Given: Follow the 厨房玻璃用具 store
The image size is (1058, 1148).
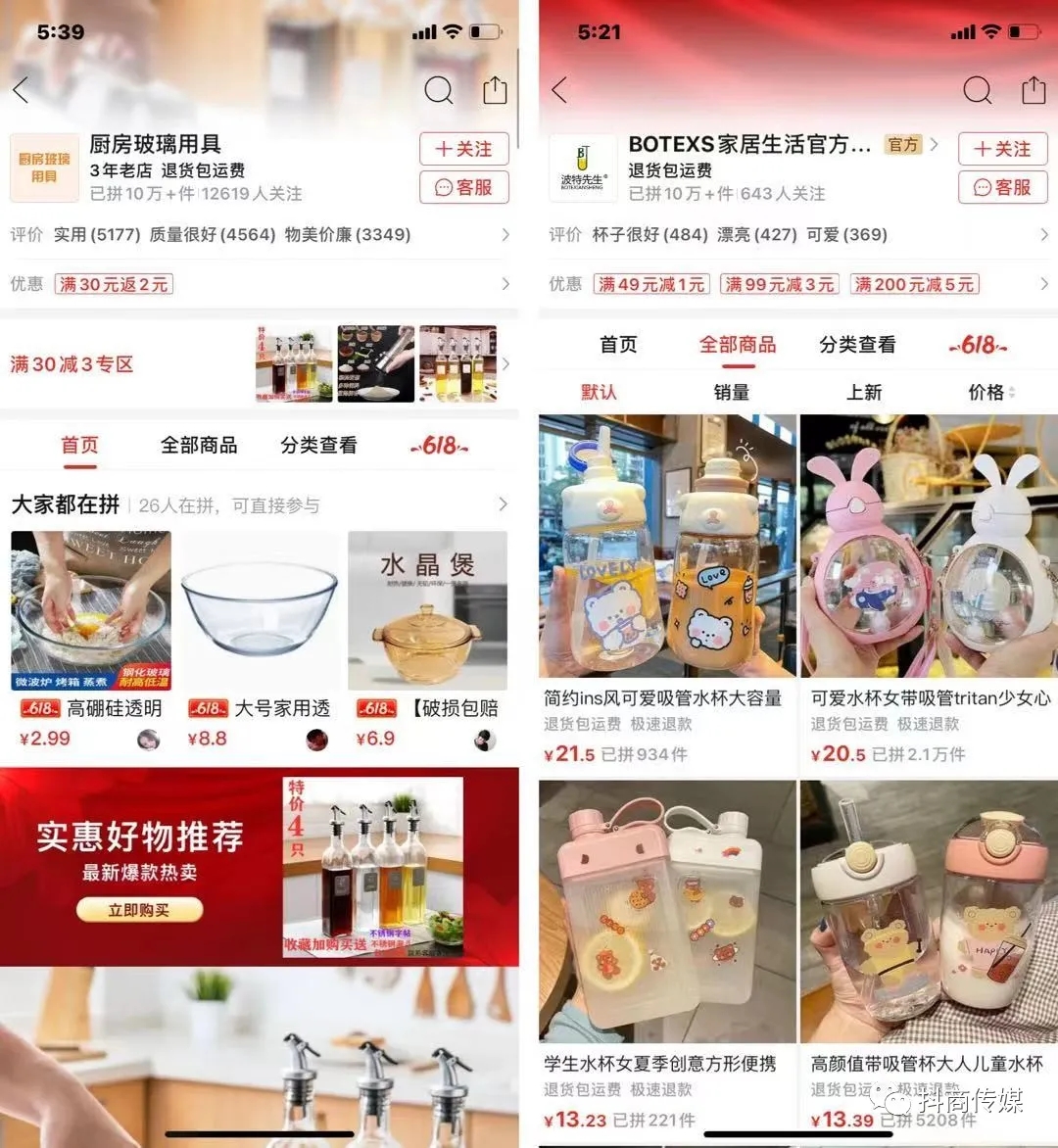Looking at the screenshot, I should (x=463, y=149).
